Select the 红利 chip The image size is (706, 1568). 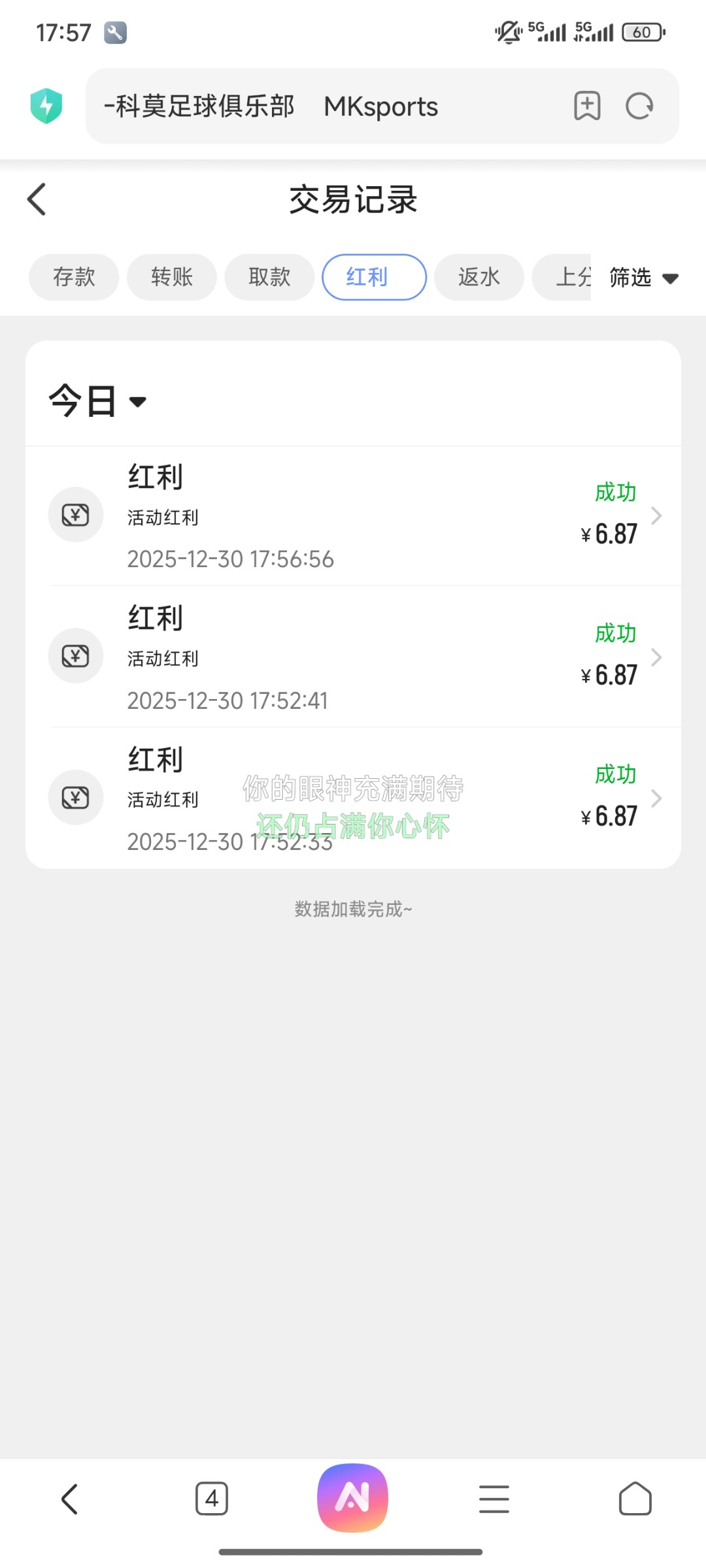click(374, 277)
